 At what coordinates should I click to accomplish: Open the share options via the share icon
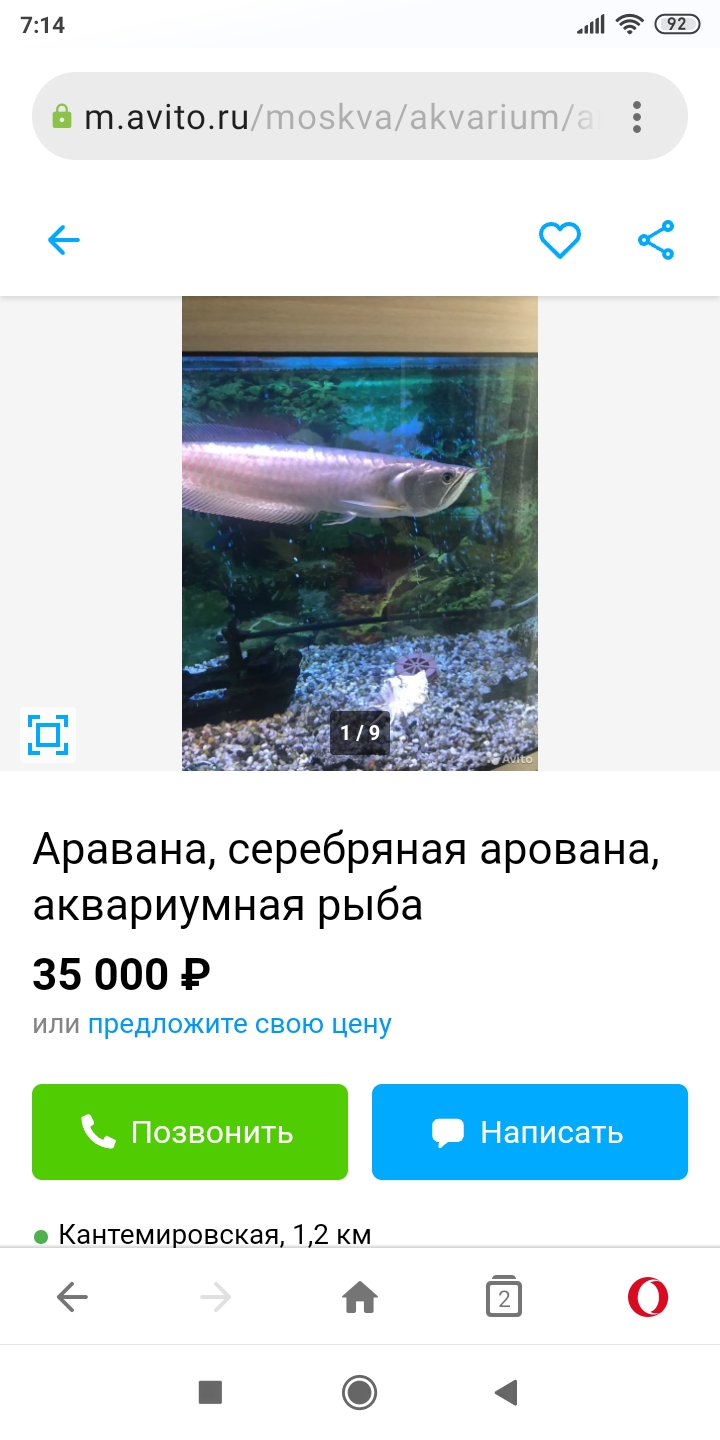[655, 240]
